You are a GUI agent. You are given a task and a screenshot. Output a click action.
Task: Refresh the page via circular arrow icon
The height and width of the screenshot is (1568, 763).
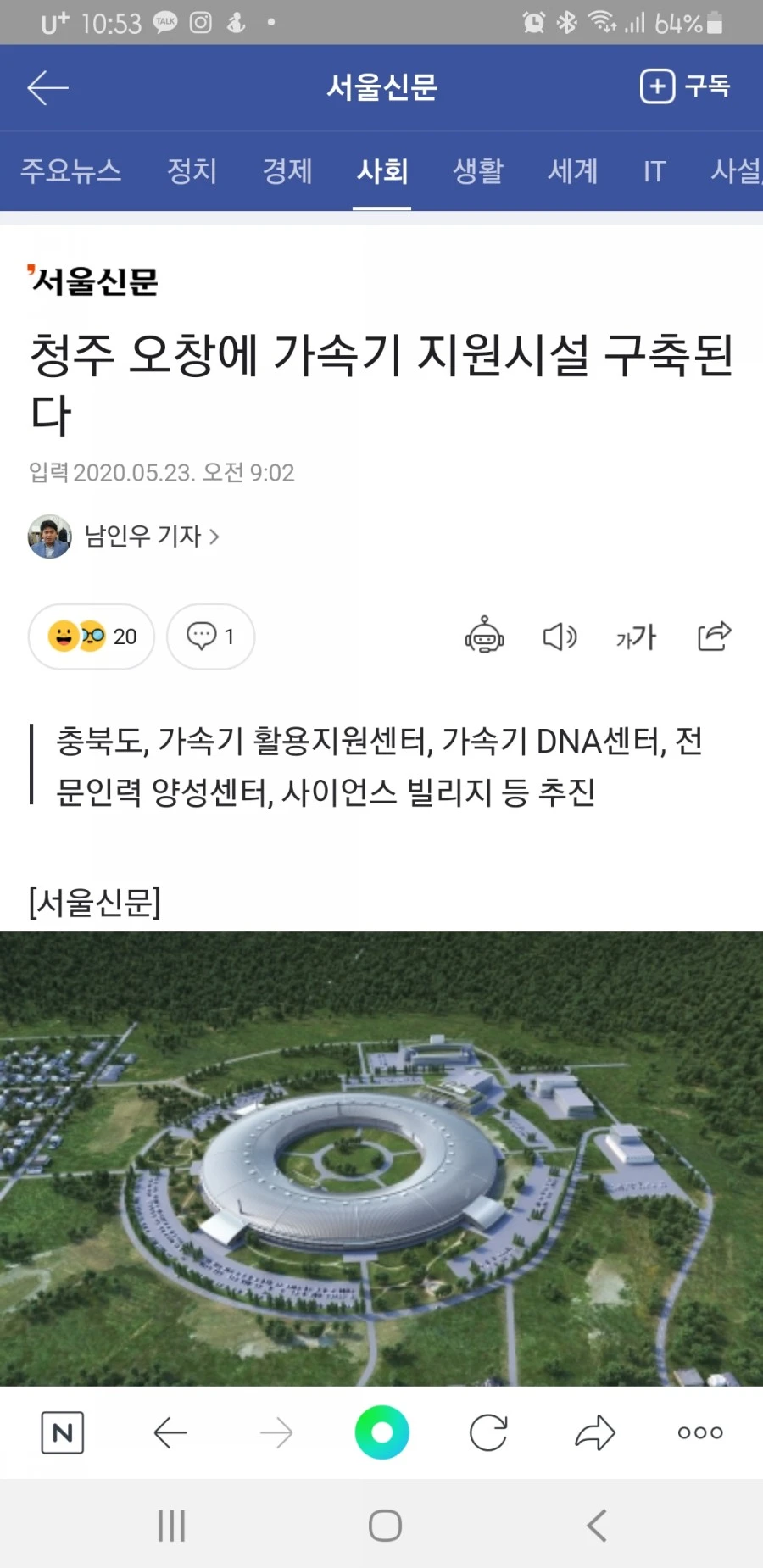488,1432
